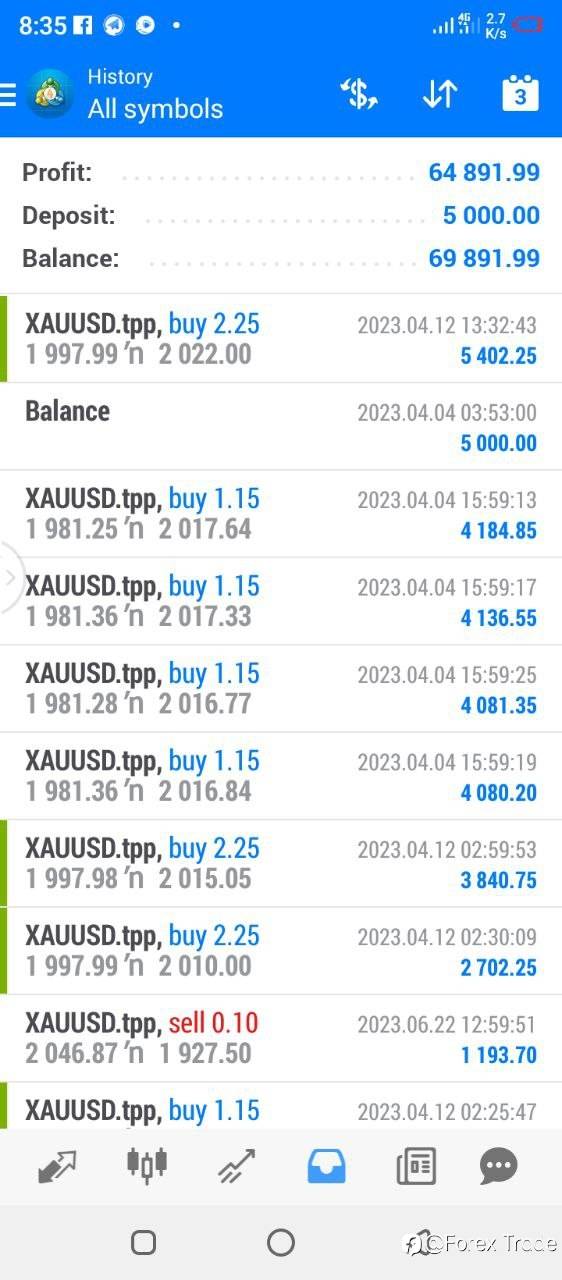Open the trade with profit 4 184.85
The image size is (562, 1280).
tap(281, 513)
